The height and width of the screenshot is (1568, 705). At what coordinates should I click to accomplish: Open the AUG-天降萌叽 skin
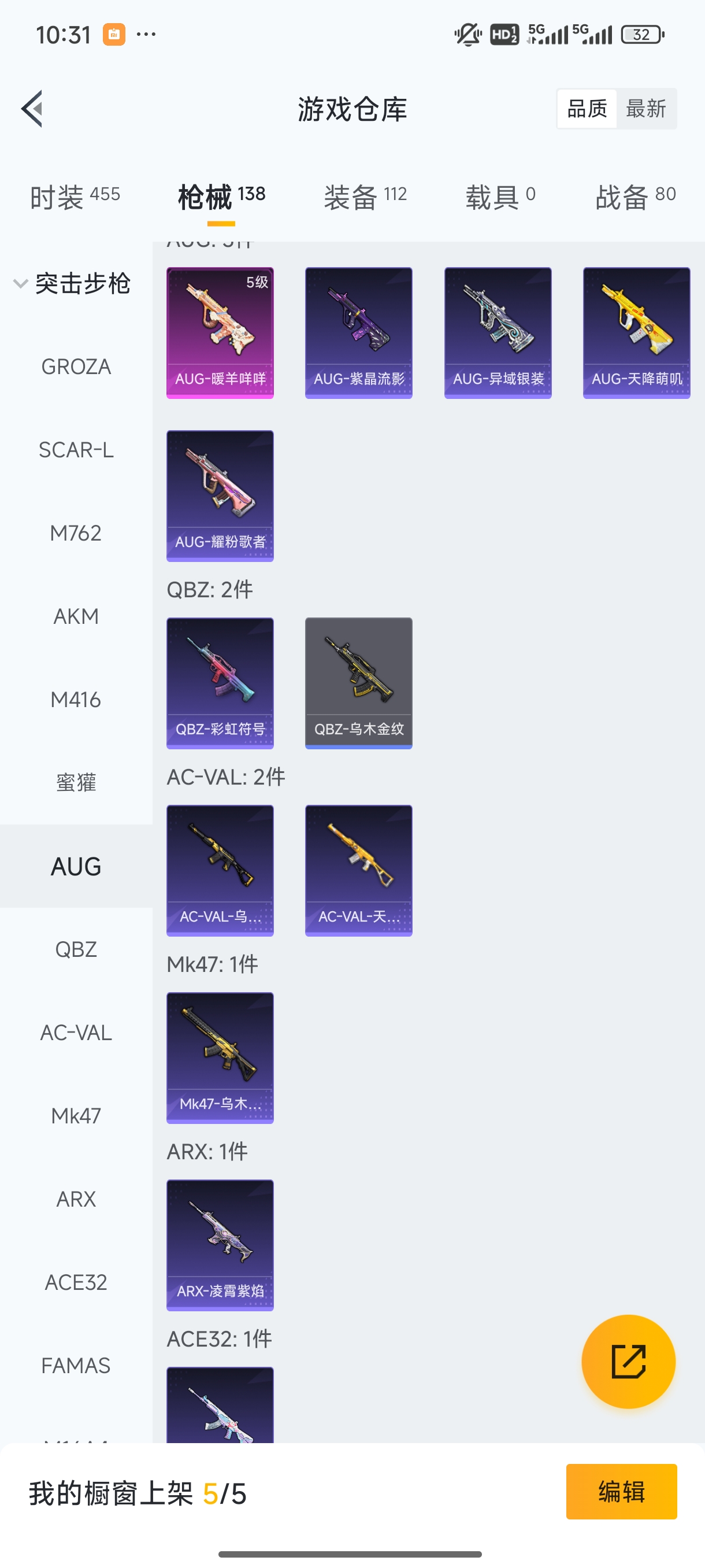coord(636,333)
